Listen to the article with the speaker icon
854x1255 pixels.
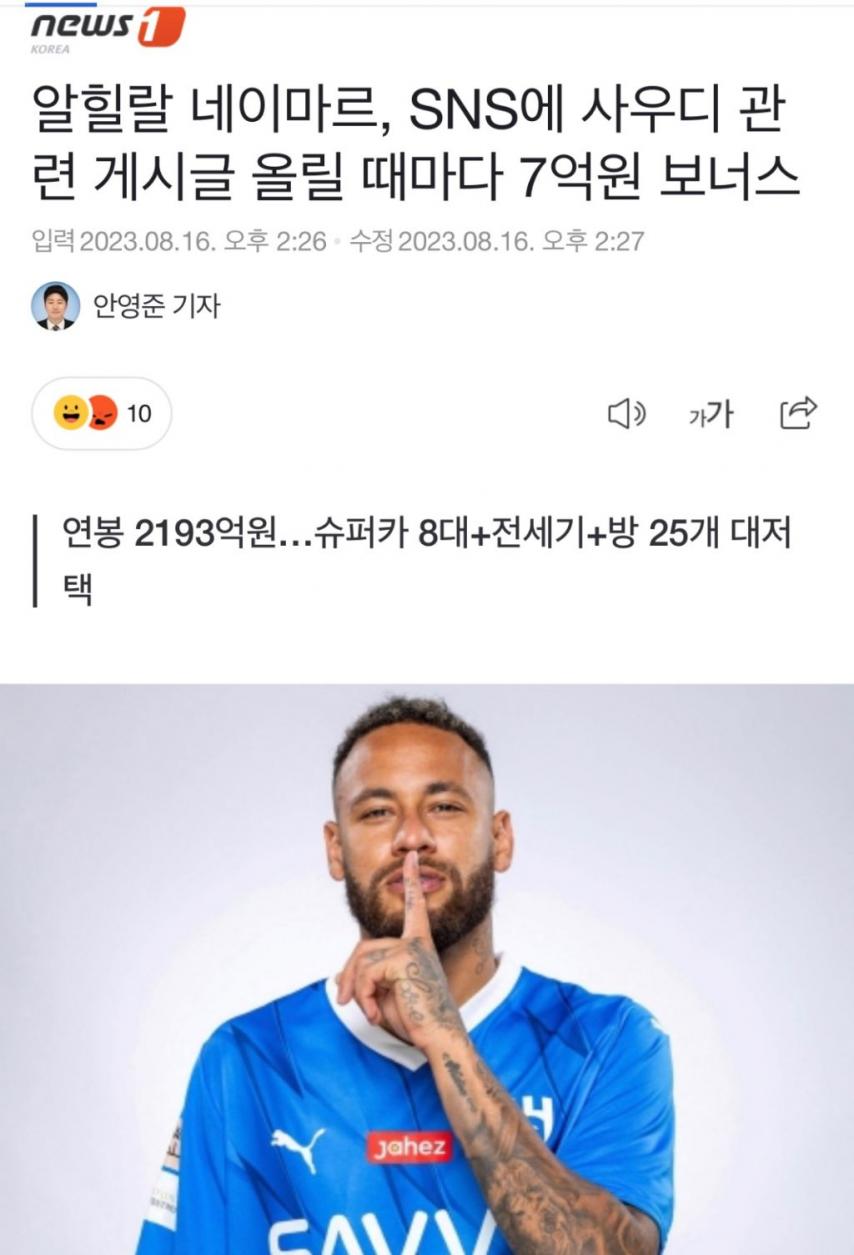[x=628, y=413]
